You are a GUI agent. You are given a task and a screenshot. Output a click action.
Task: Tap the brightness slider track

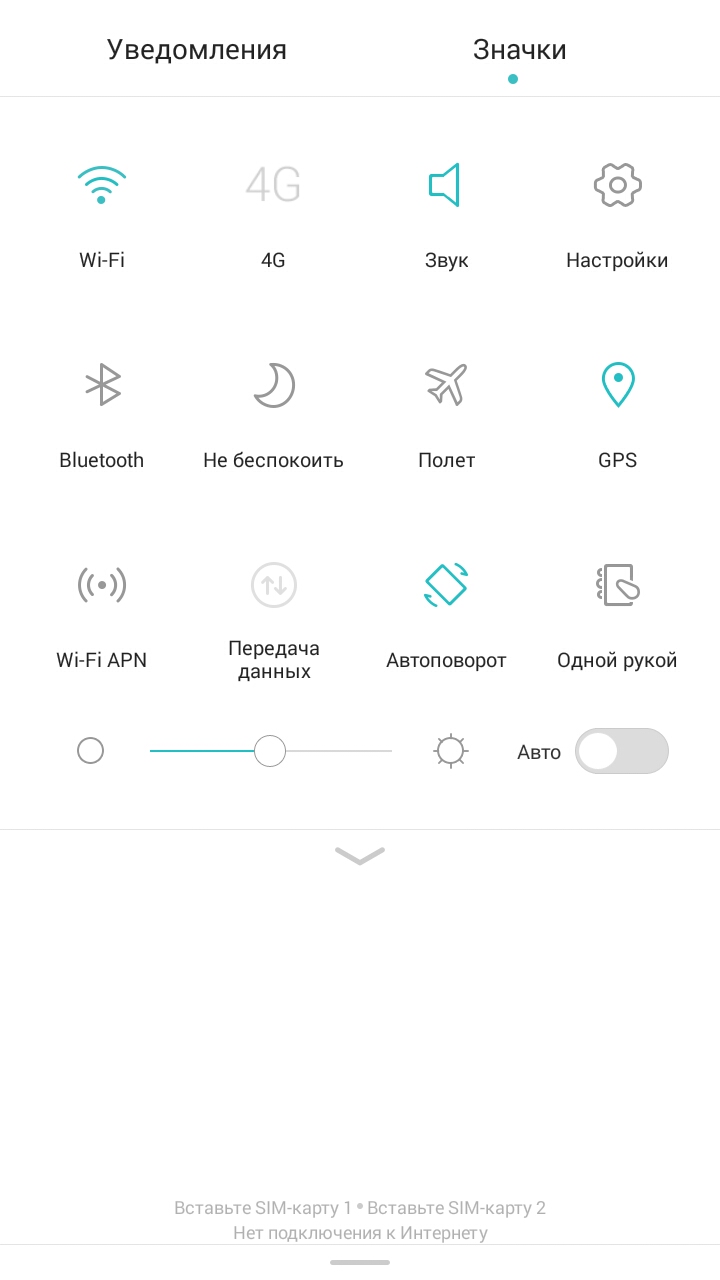click(271, 751)
